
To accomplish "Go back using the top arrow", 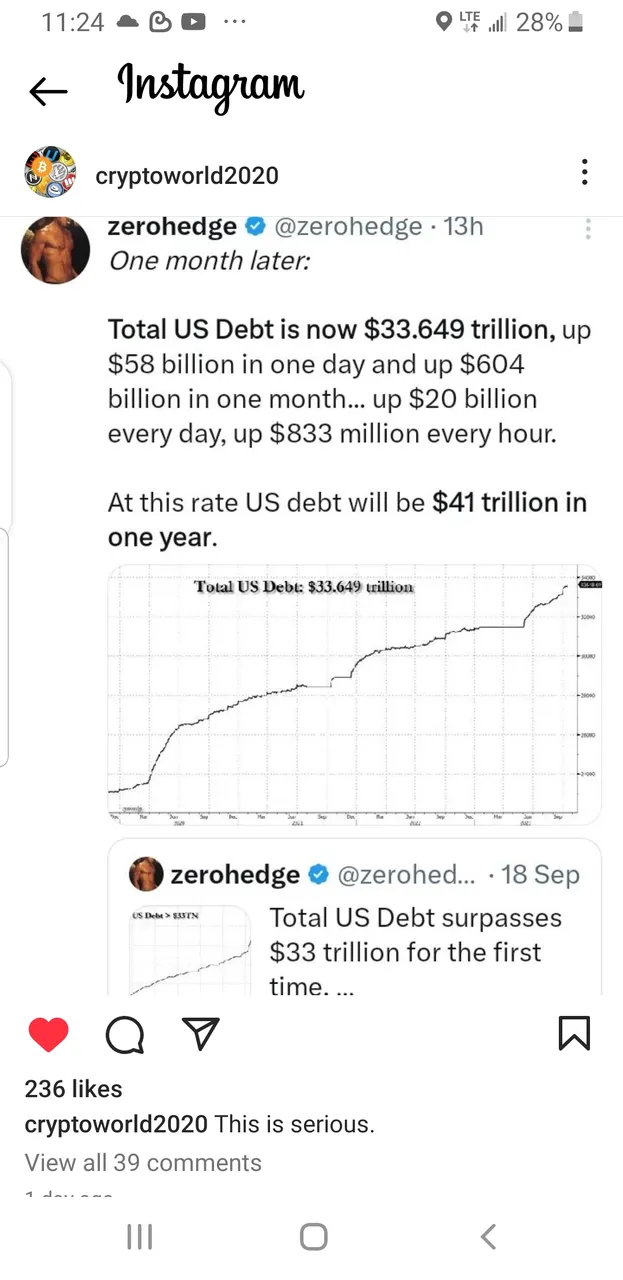I will coord(48,91).
